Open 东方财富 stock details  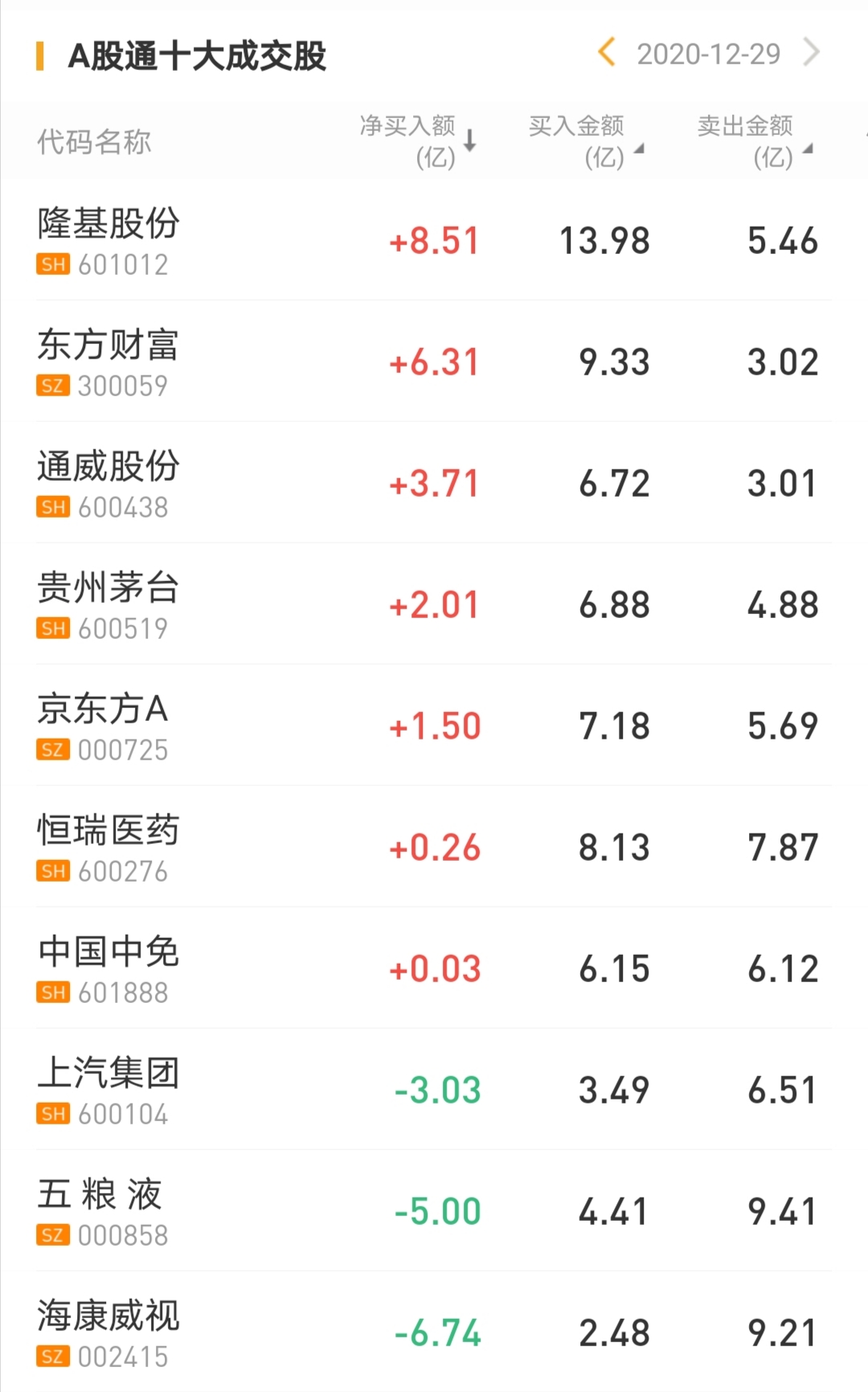pos(108,362)
